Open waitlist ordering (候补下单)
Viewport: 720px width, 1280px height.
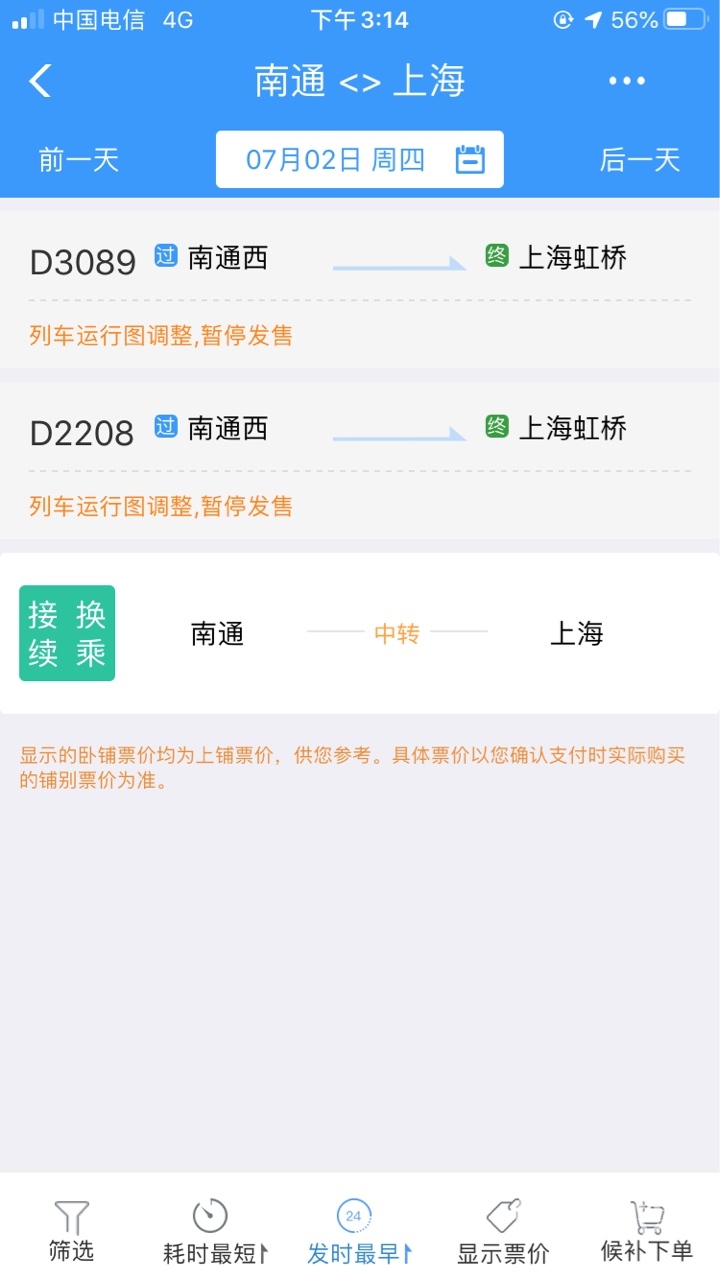coord(646,1231)
